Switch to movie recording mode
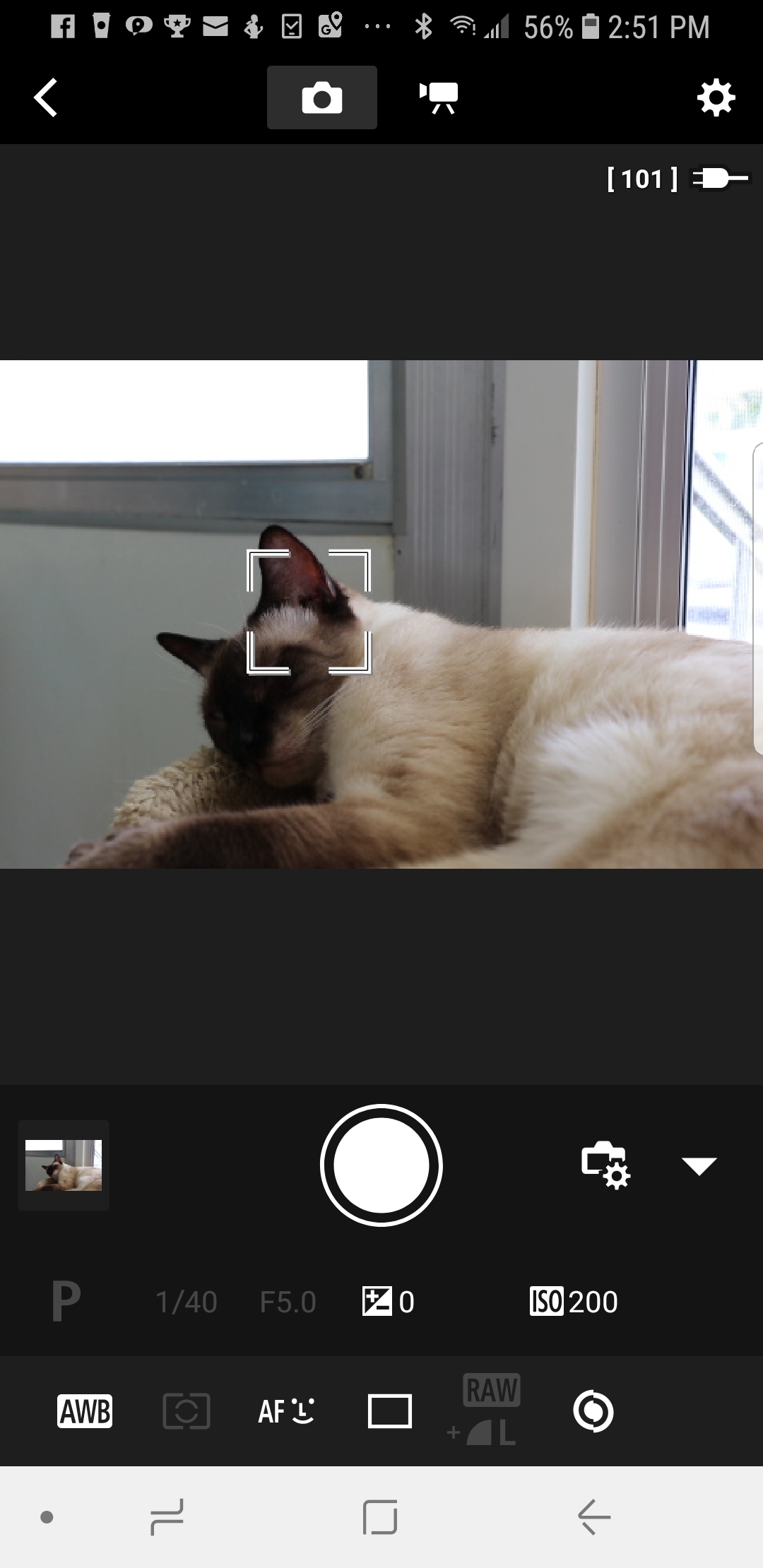The width and height of the screenshot is (763, 1568). [x=439, y=97]
